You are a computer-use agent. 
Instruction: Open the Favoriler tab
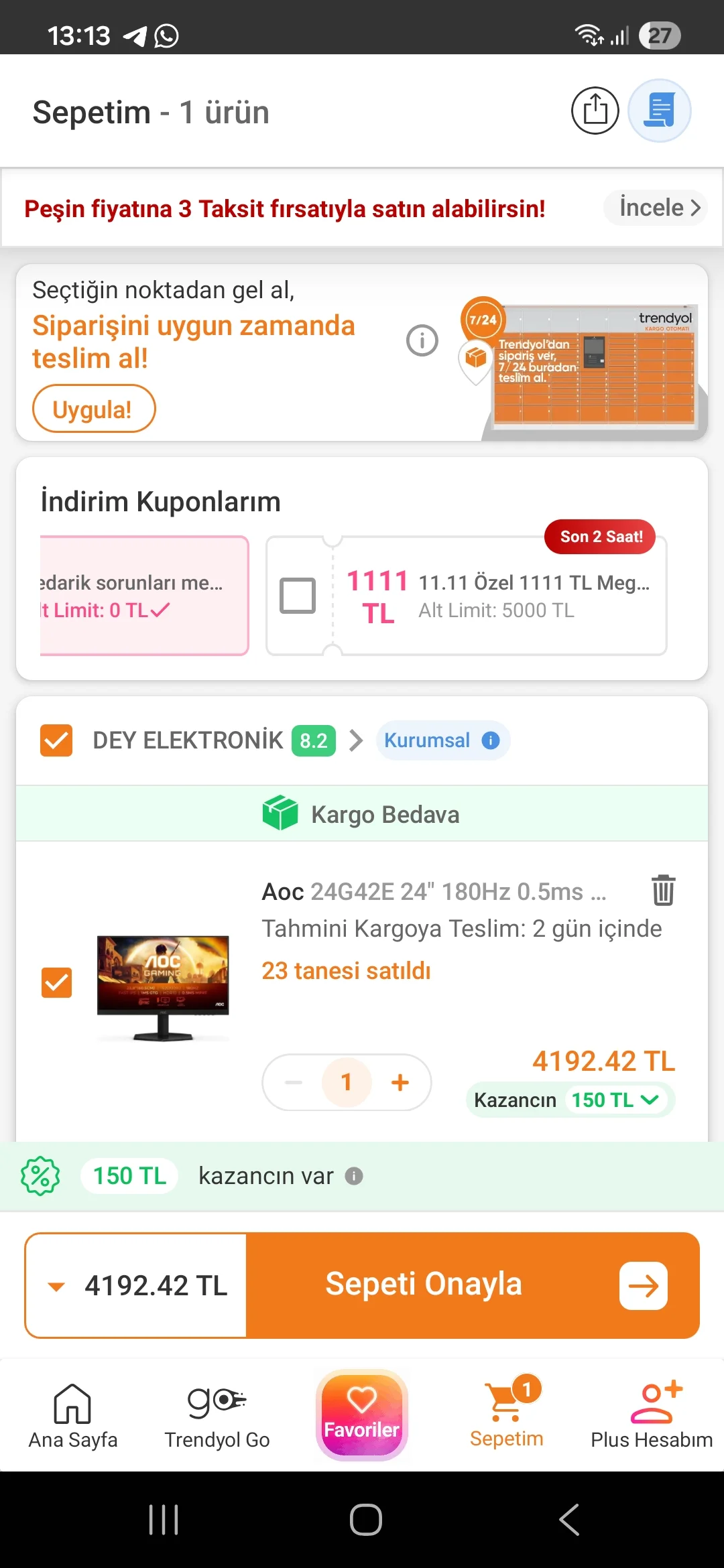click(x=362, y=1415)
